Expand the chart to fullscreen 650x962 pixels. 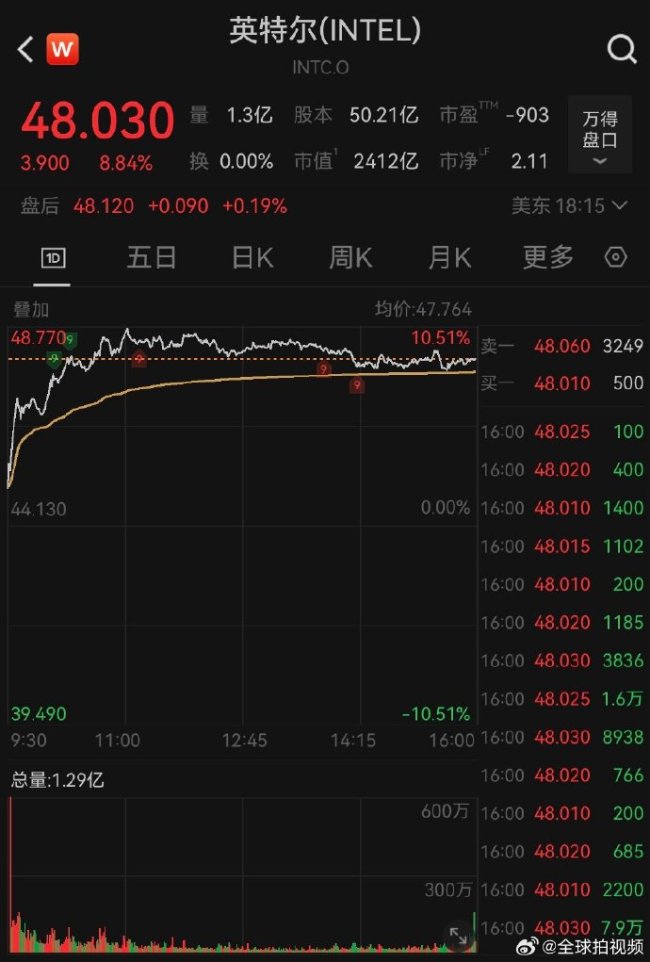click(x=459, y=937)
